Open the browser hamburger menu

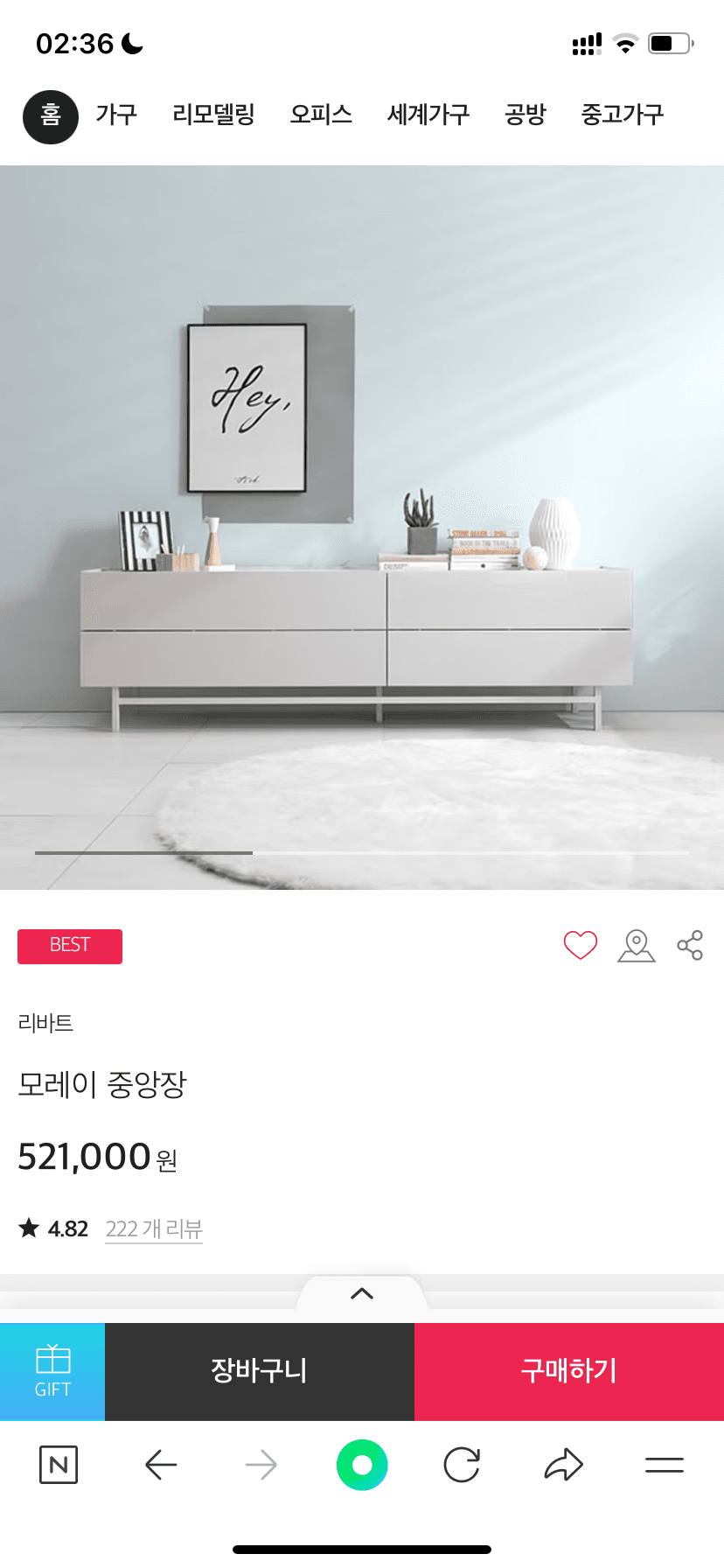tap(665, 1465)
